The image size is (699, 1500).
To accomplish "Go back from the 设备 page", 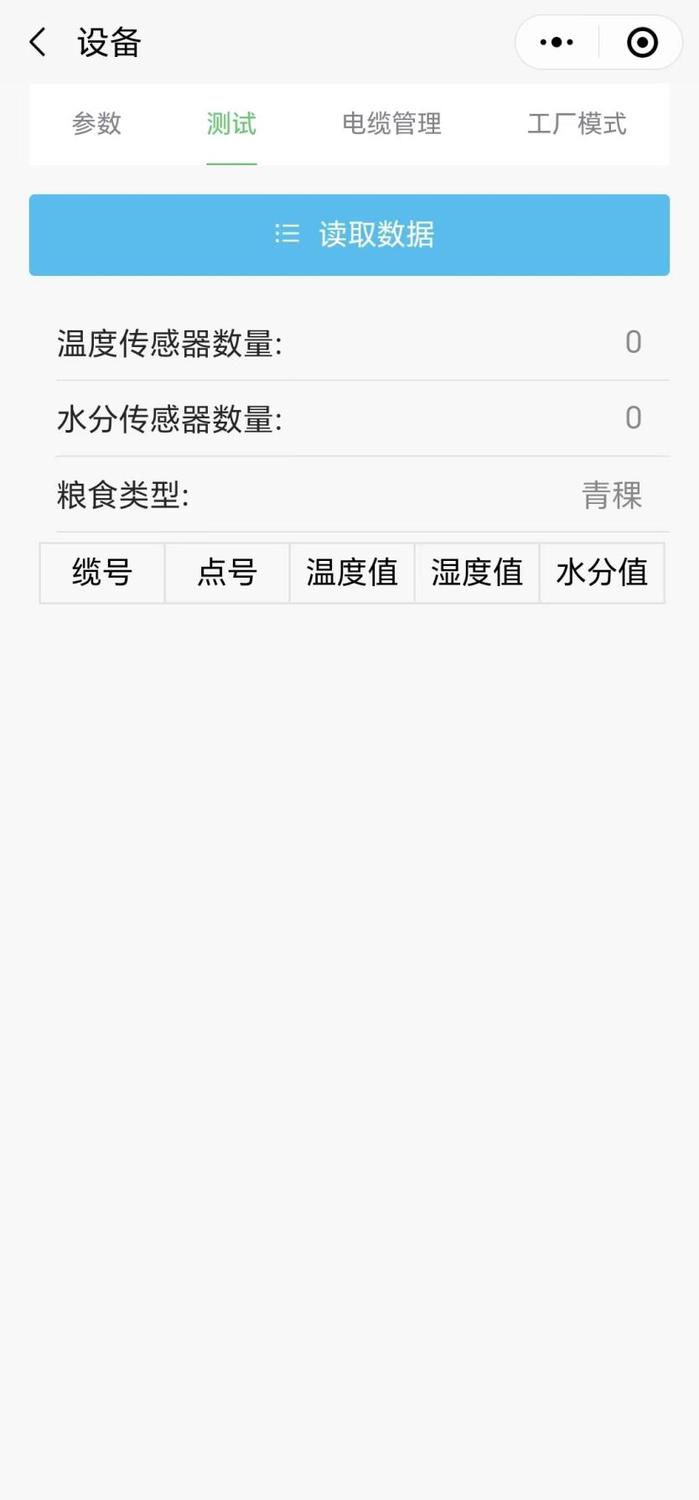I will pos(38,43).
